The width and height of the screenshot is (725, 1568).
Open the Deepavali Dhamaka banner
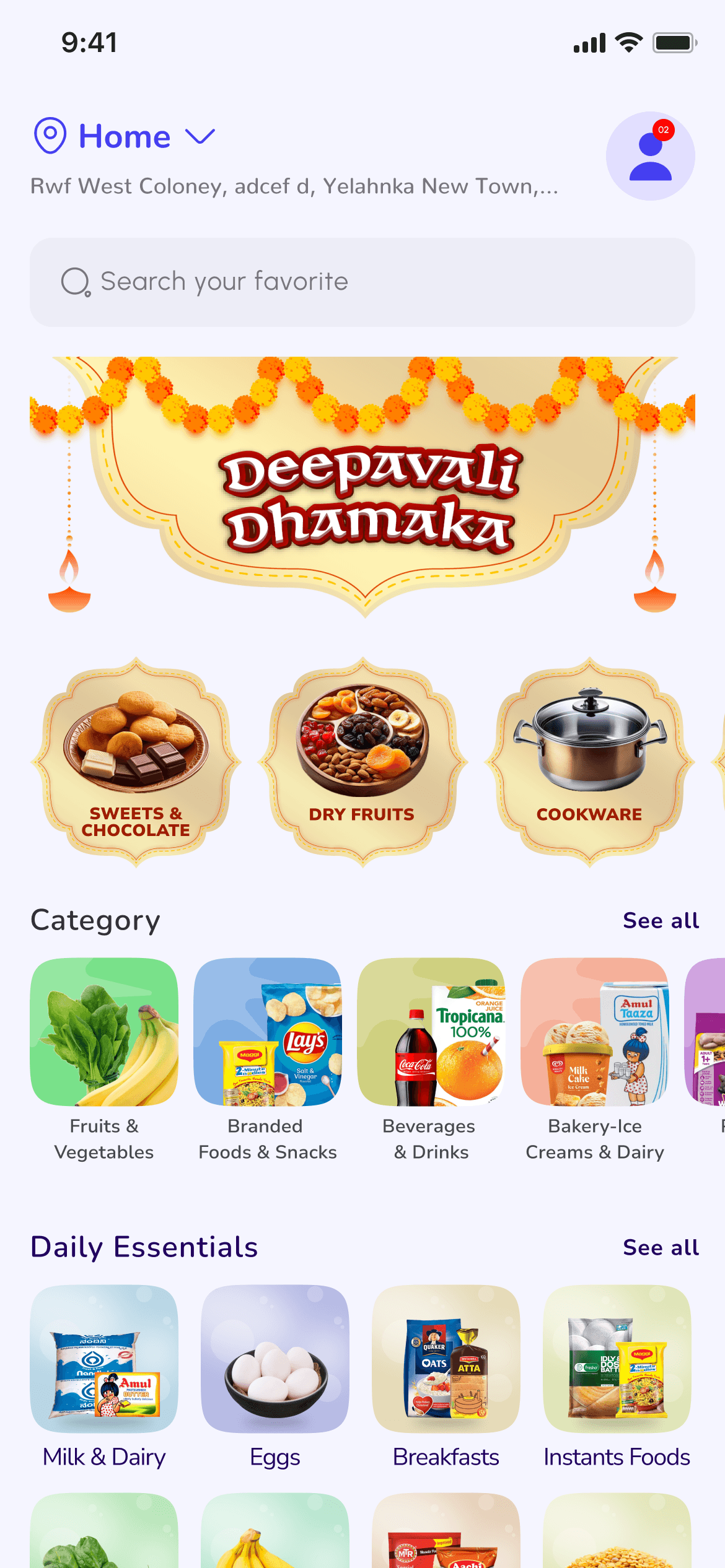[x=362, y=487]
